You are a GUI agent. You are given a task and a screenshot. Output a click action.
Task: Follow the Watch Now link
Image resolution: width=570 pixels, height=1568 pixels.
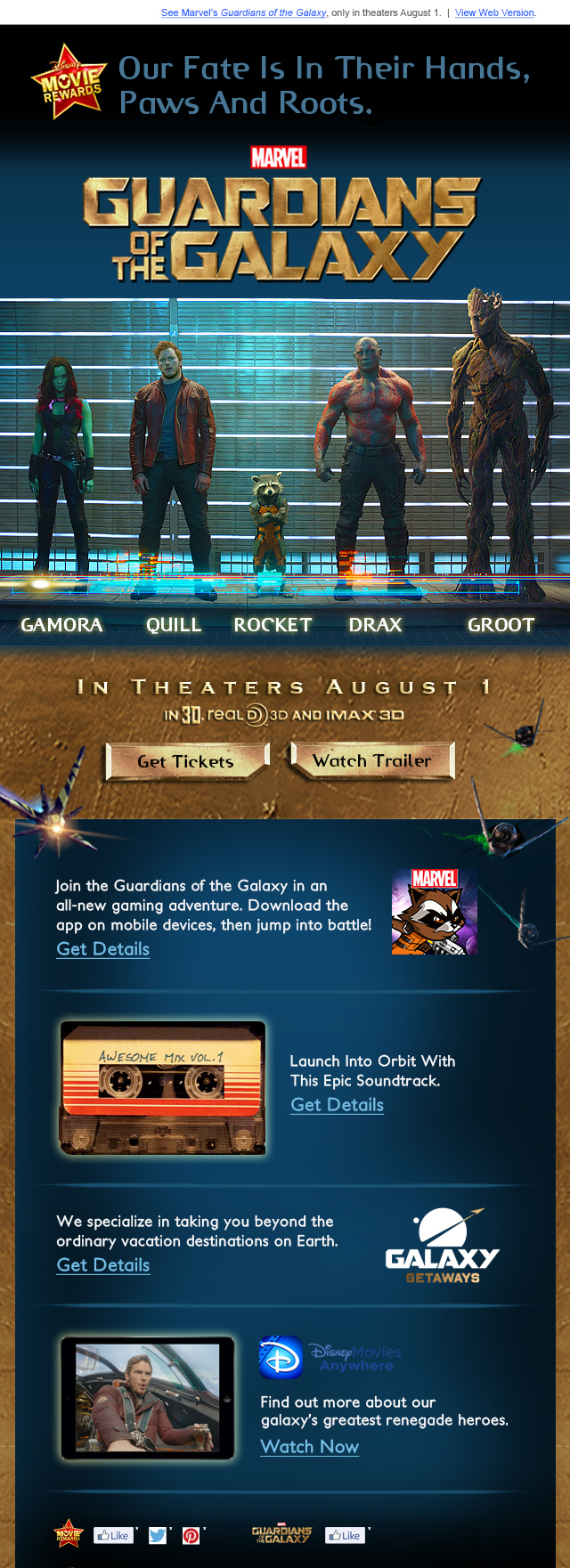(x=309, y=1447)
